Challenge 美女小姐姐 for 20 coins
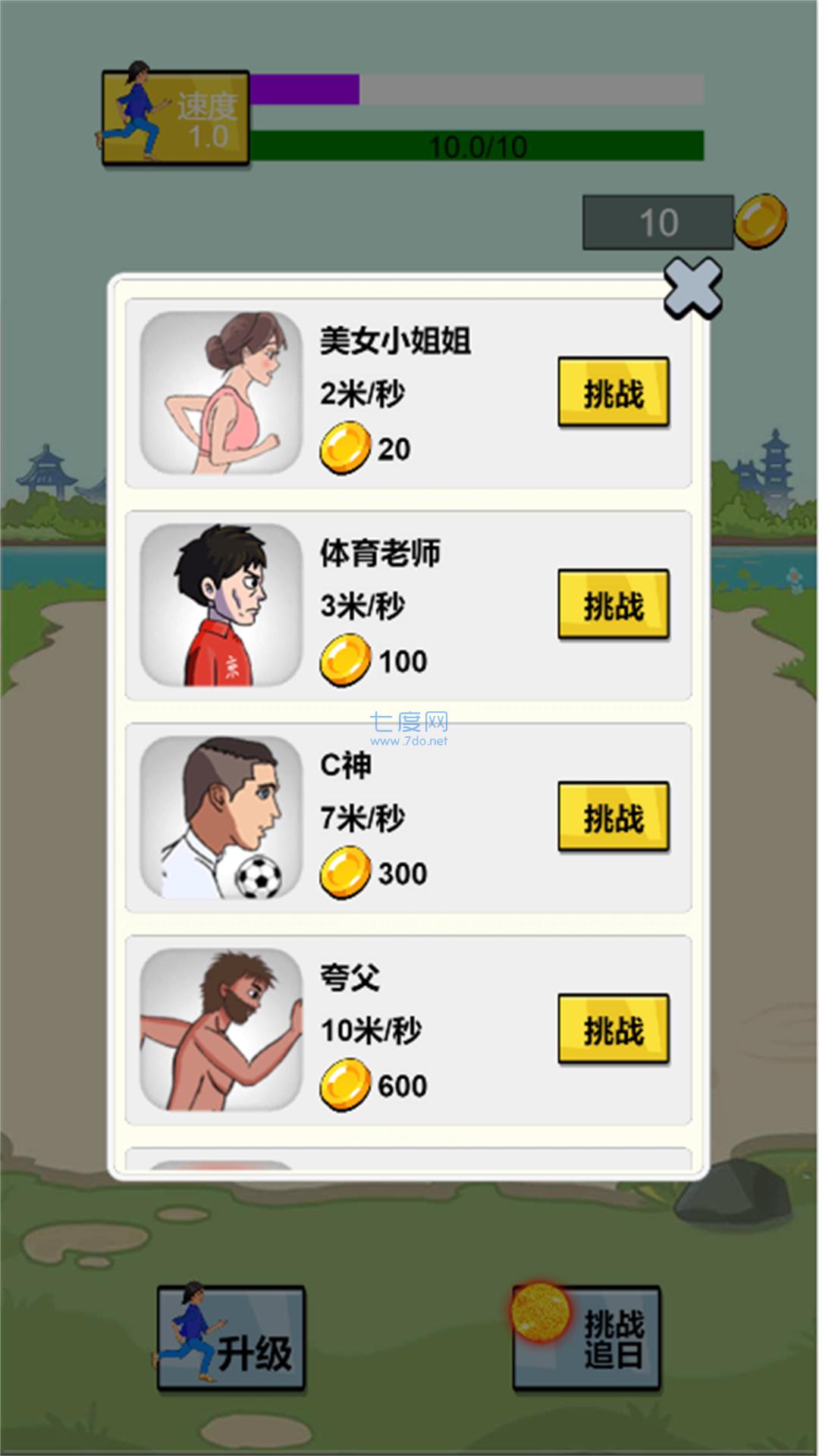Image resolution: width=819 pixels, height=1456 pixels. pyautogui.click(x=613, y=392)
